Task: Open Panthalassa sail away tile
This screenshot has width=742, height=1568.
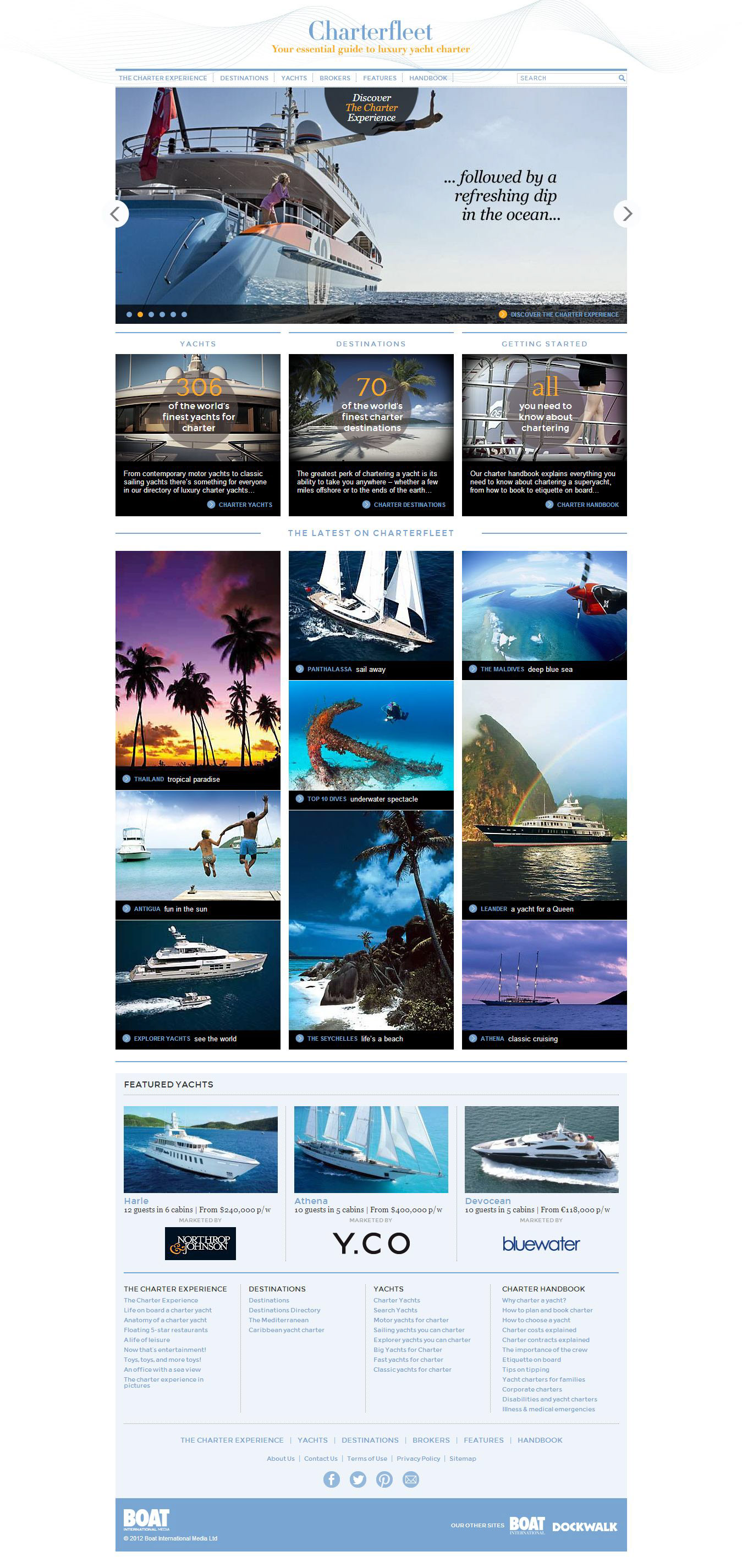Action: click(371, 615)
